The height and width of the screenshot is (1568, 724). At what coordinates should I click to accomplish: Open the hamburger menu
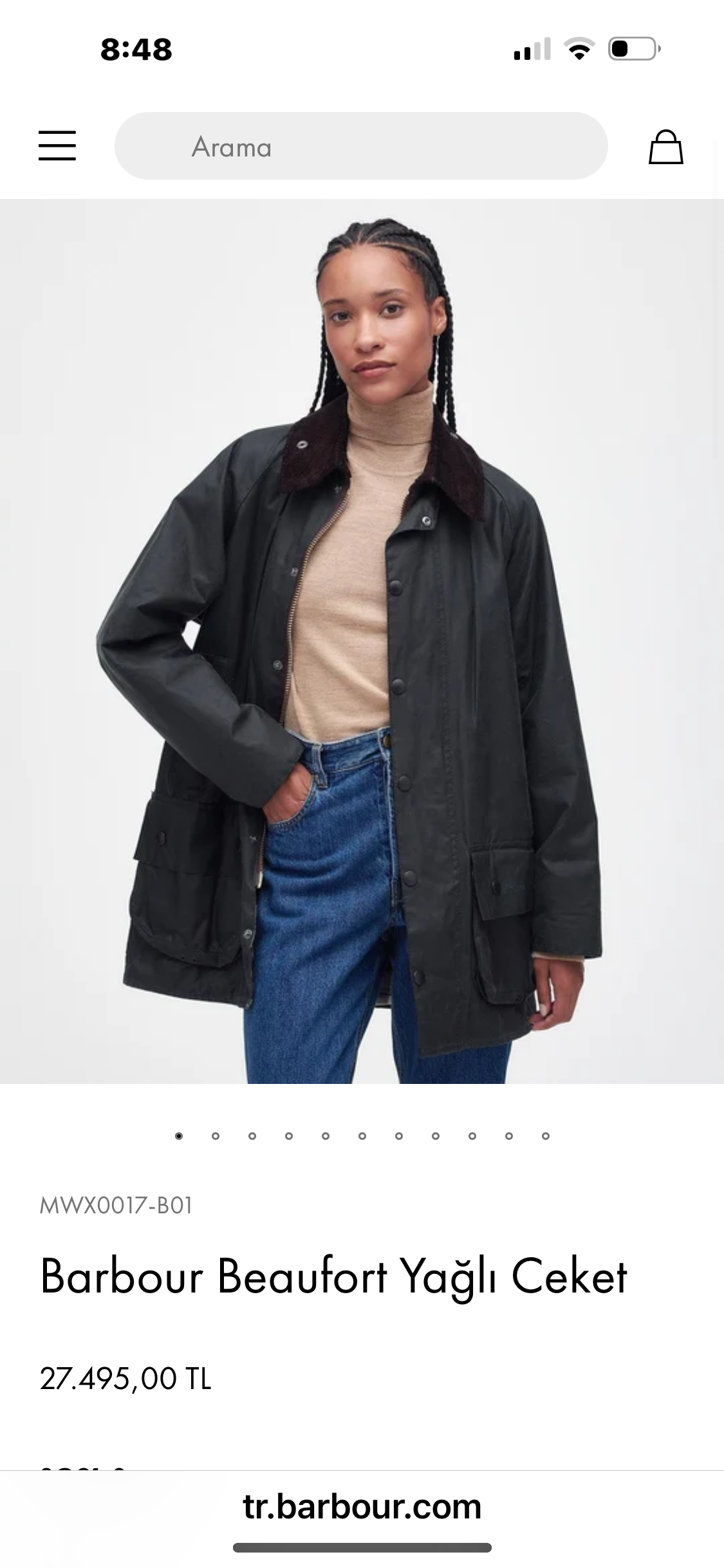click(57, 145)
